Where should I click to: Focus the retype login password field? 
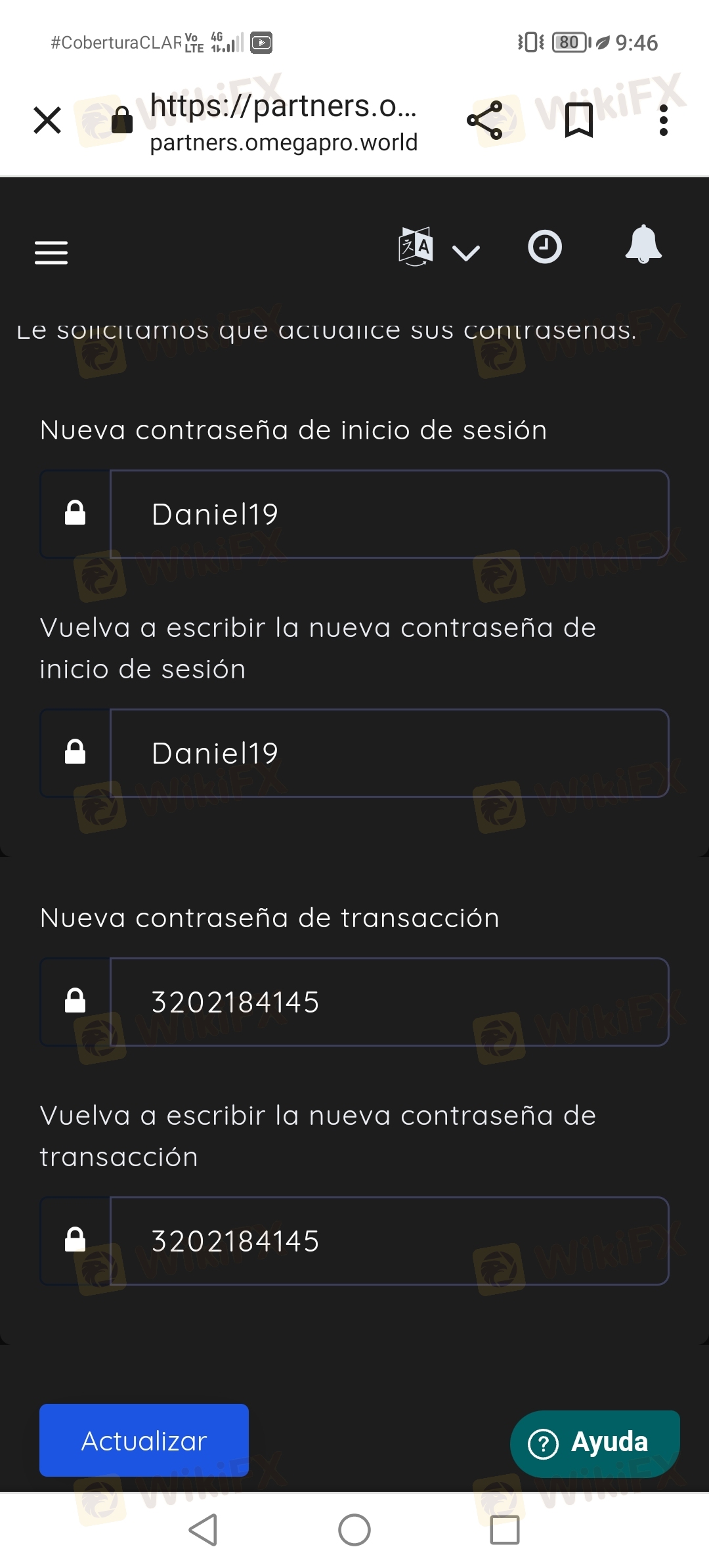[x=389, y=753]
